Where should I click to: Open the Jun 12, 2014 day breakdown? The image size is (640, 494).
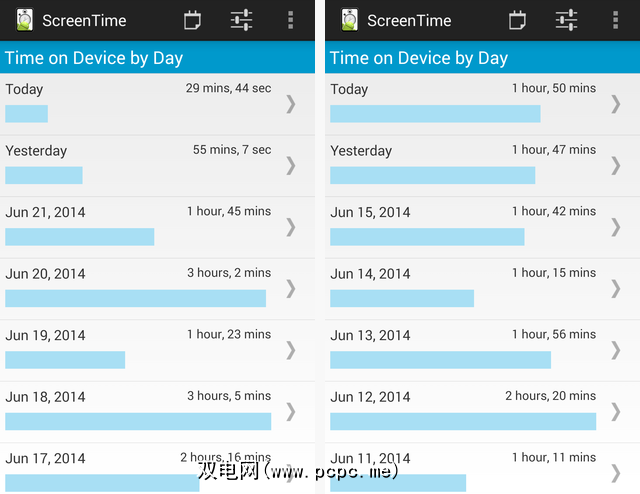[x=482, y=411]
